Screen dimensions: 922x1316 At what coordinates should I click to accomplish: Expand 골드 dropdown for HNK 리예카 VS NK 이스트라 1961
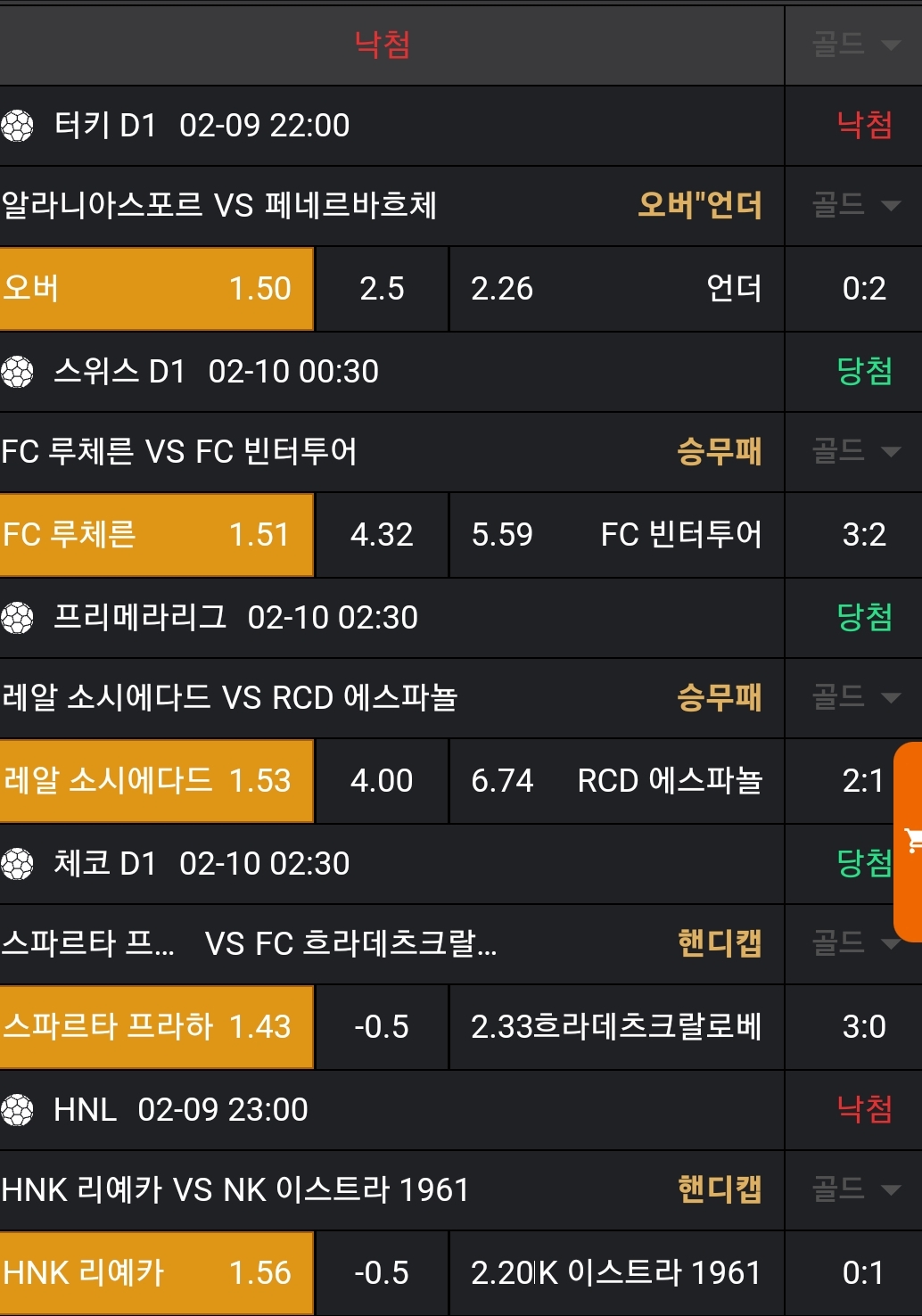854,1189
